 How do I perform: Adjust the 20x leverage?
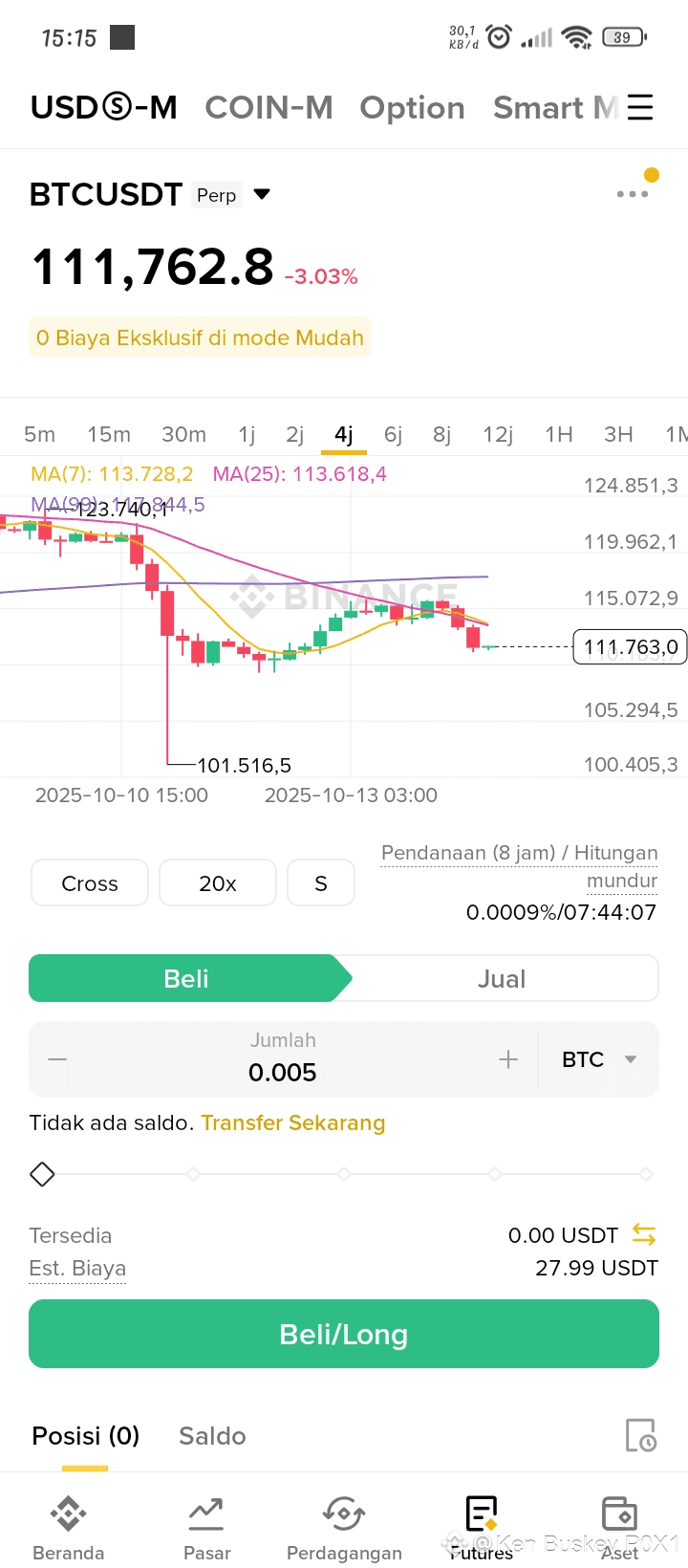click(x=218, y=883)
